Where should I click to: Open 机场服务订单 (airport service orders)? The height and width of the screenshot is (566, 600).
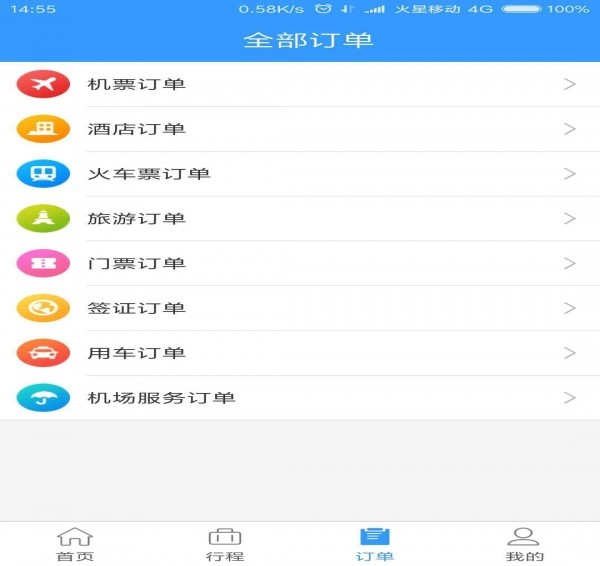[x=300, y=398]
